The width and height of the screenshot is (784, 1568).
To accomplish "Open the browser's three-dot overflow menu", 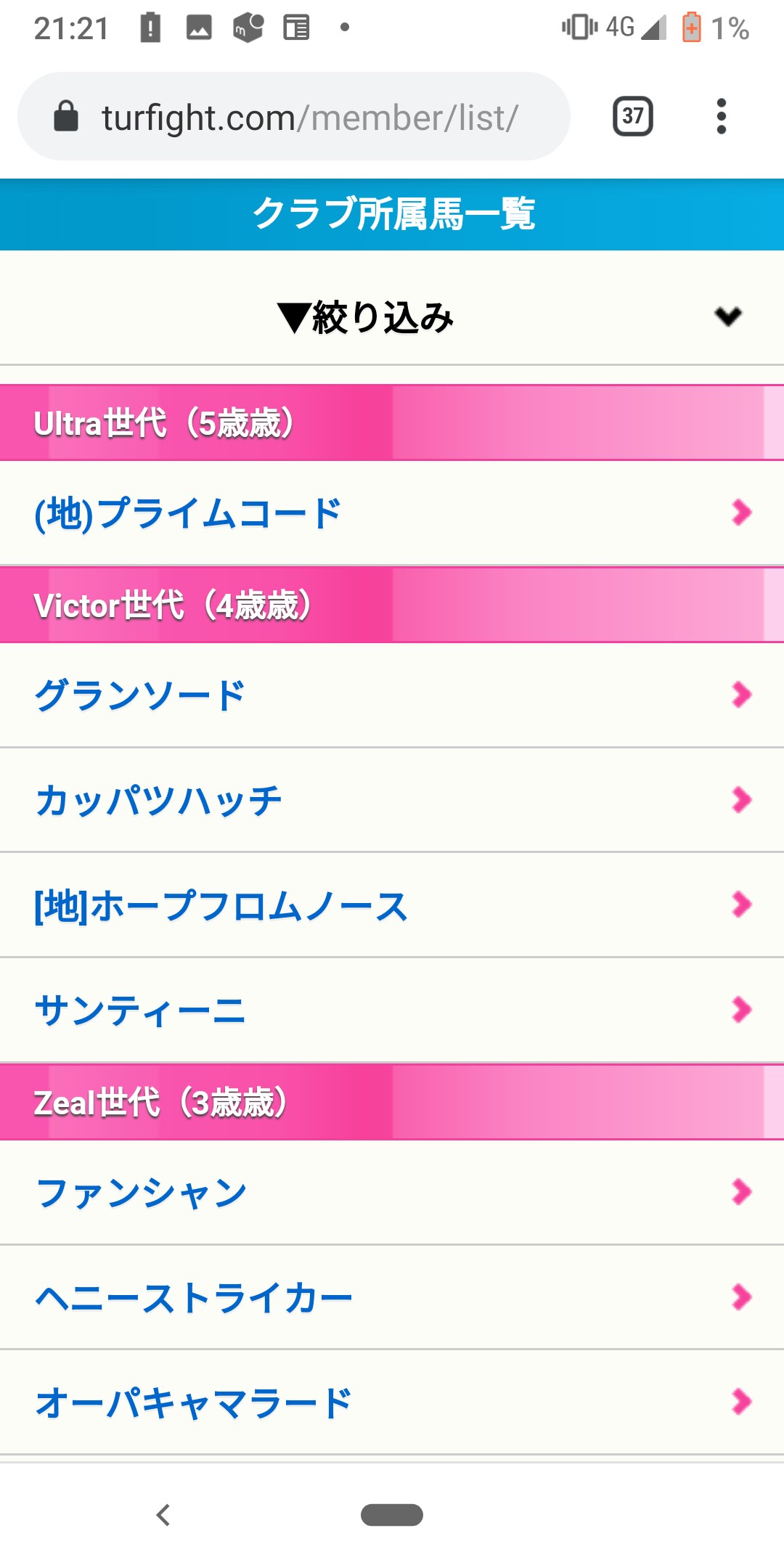I will (721, 116).
